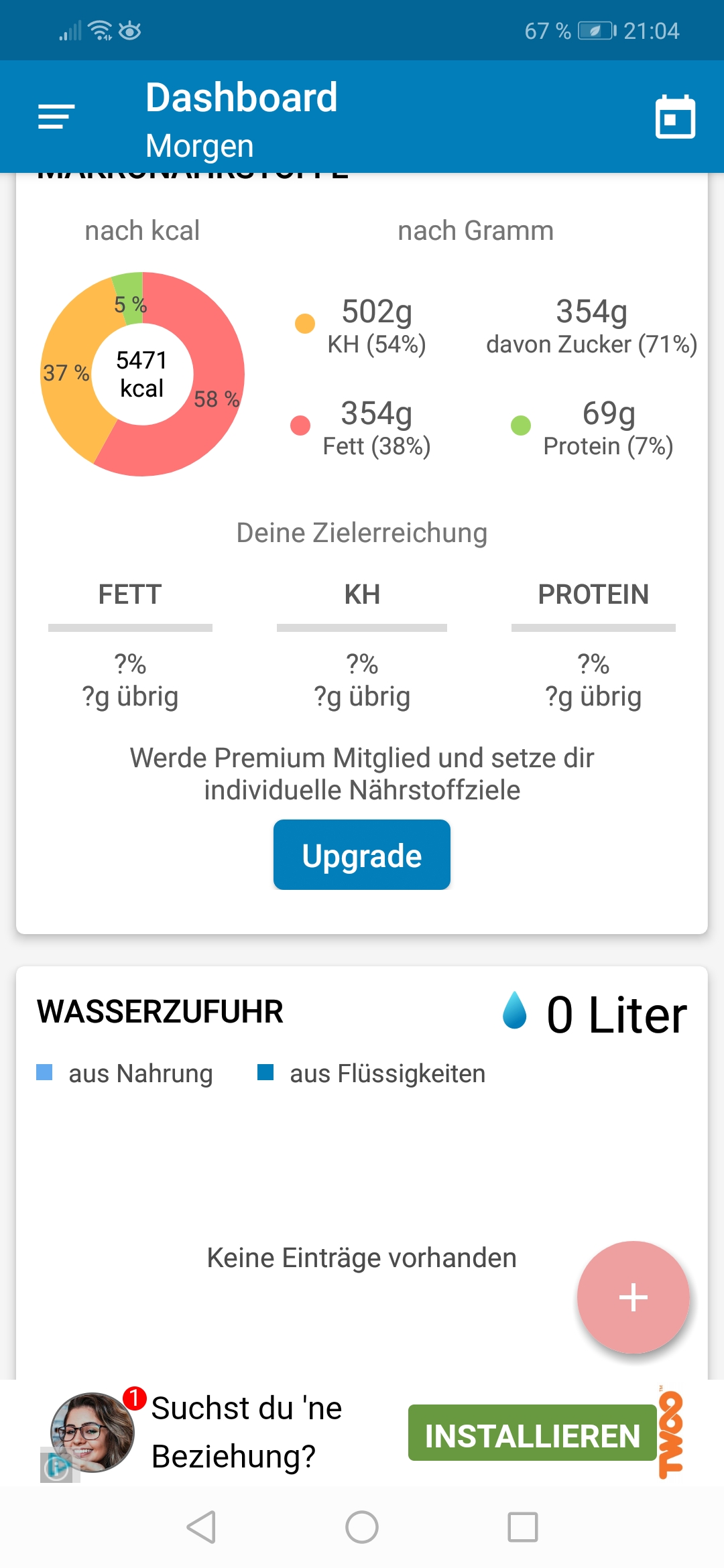
Task: Add a new entry with the plus button
Action: [x=633, y=1297]
